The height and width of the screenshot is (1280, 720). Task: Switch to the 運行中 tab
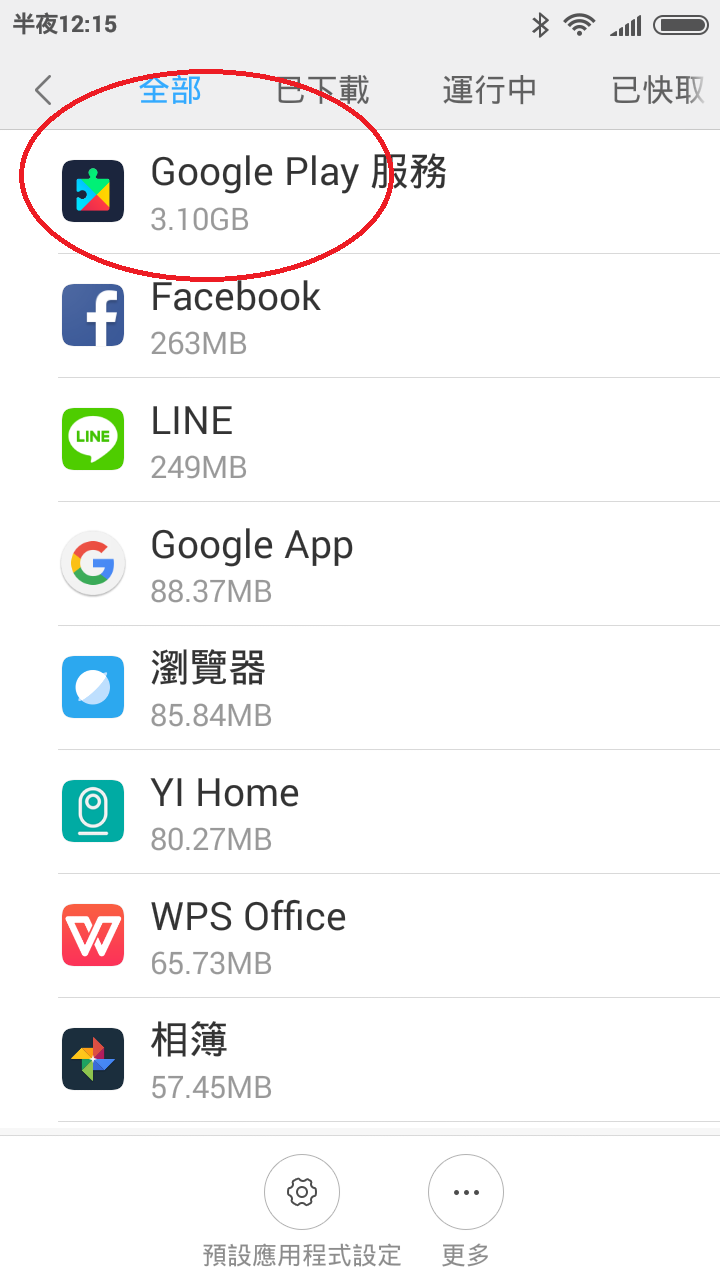point(489,91)
